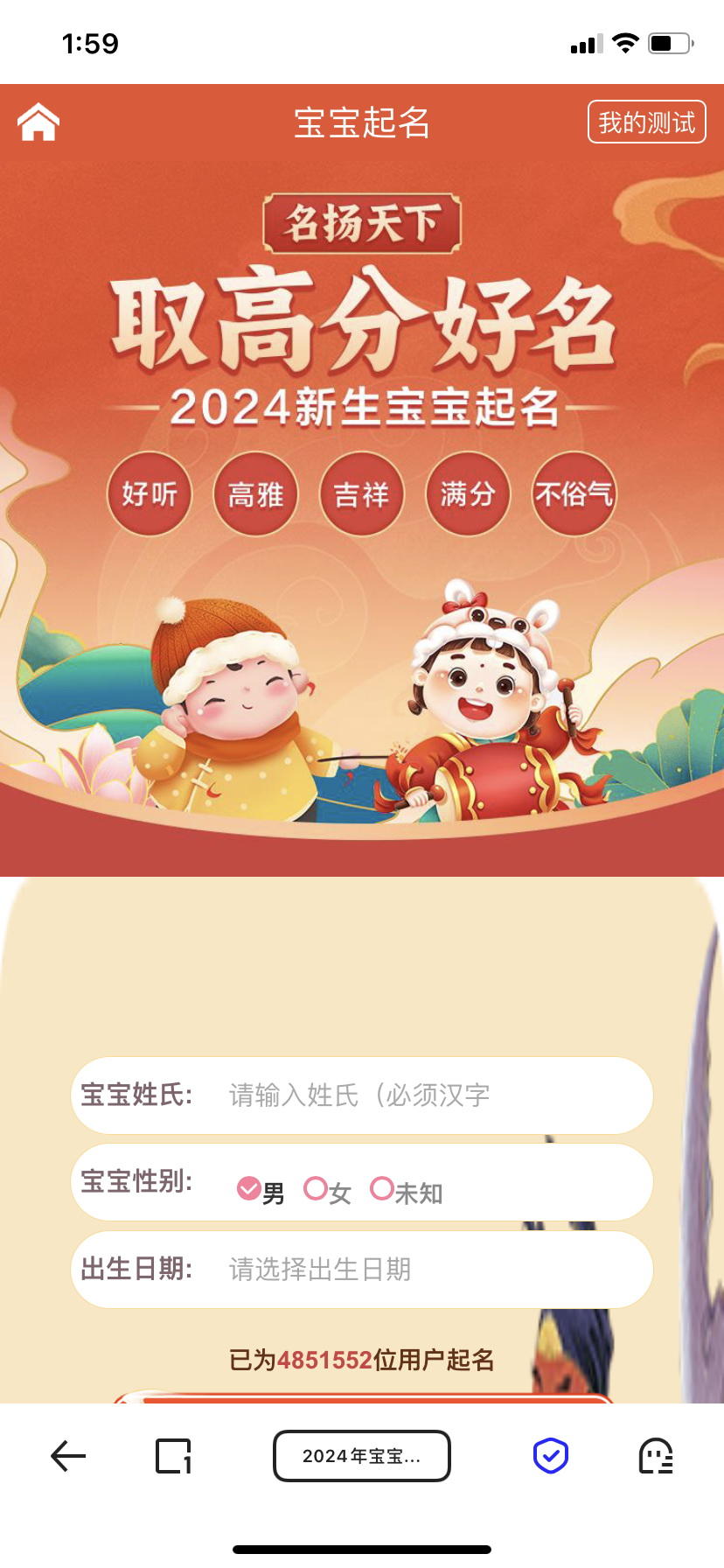Open 我的测试 page
724x1568 pixels.
pos(646,122)
